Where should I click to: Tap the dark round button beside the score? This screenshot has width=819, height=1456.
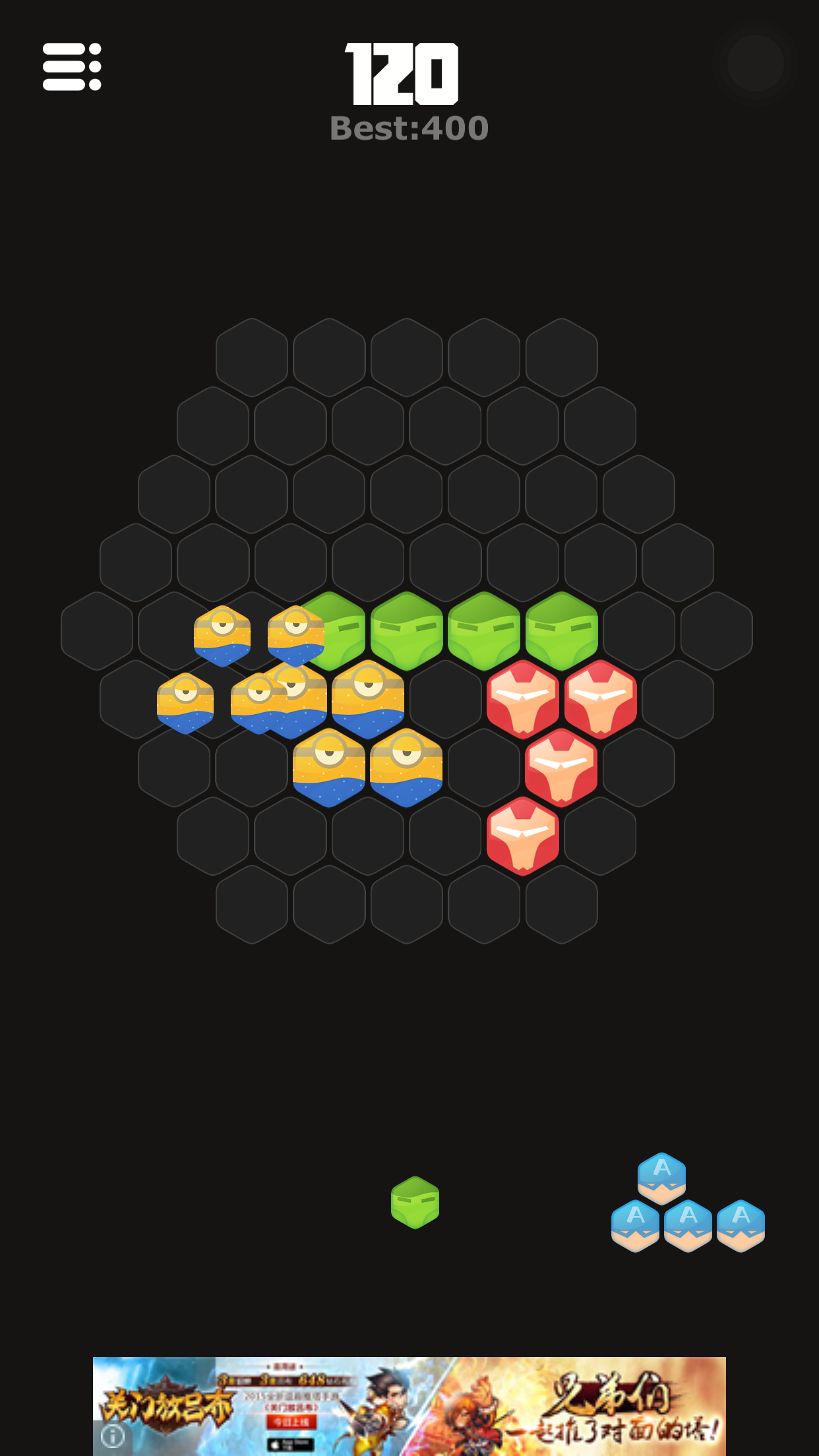755,63
